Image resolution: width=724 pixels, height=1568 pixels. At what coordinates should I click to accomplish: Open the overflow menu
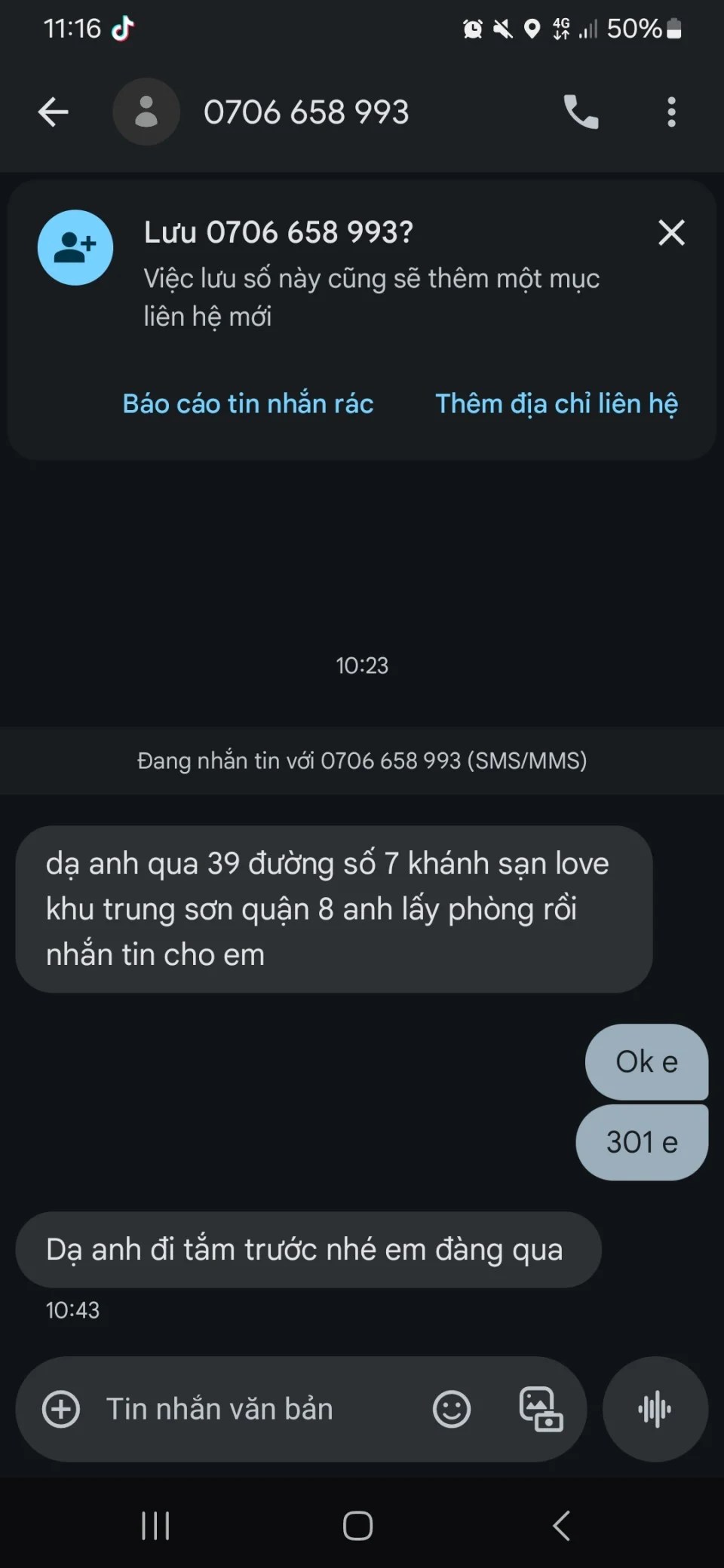point(671,112)
